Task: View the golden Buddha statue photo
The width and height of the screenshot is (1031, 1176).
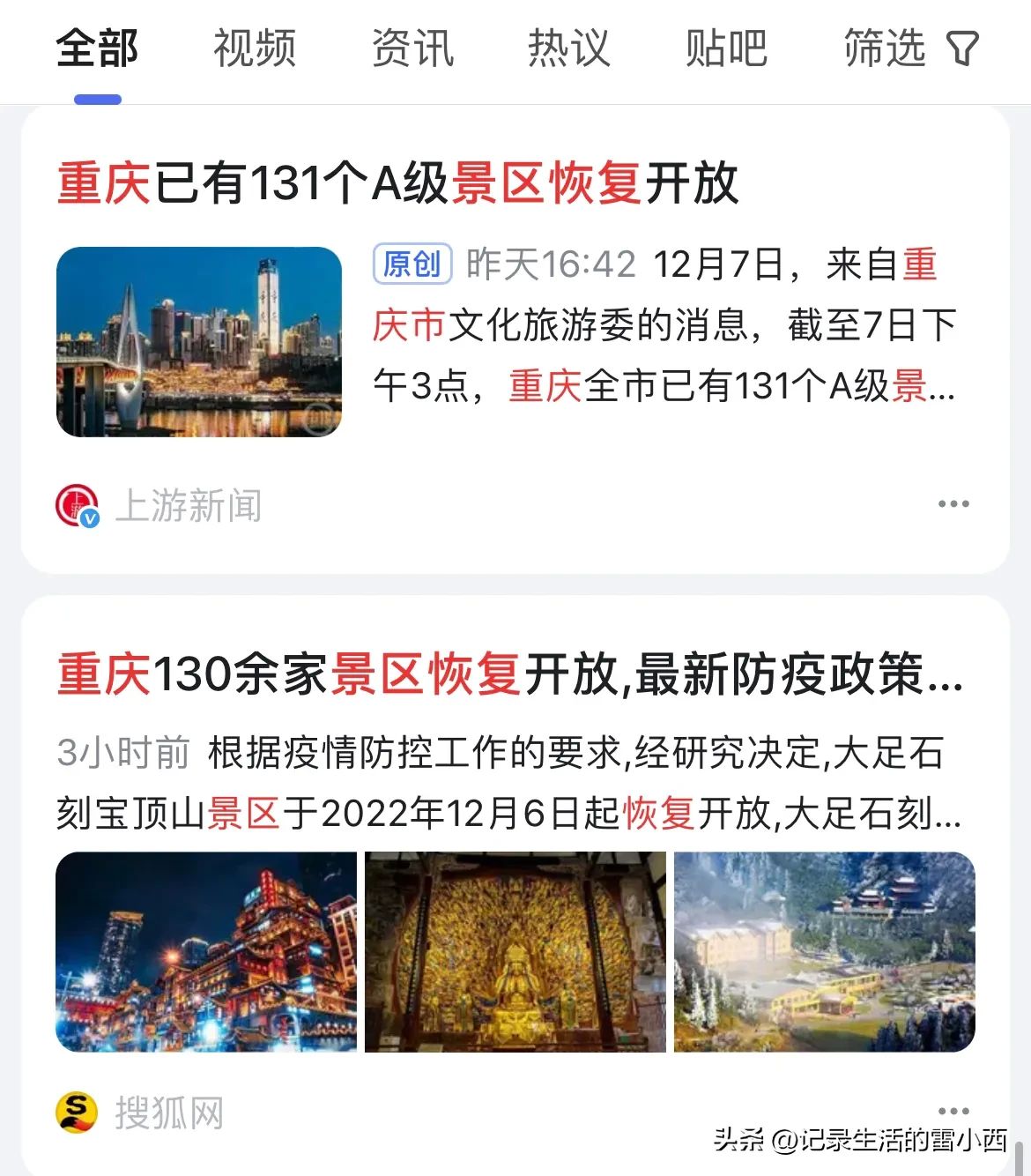Action: click(x=515, y=952)
